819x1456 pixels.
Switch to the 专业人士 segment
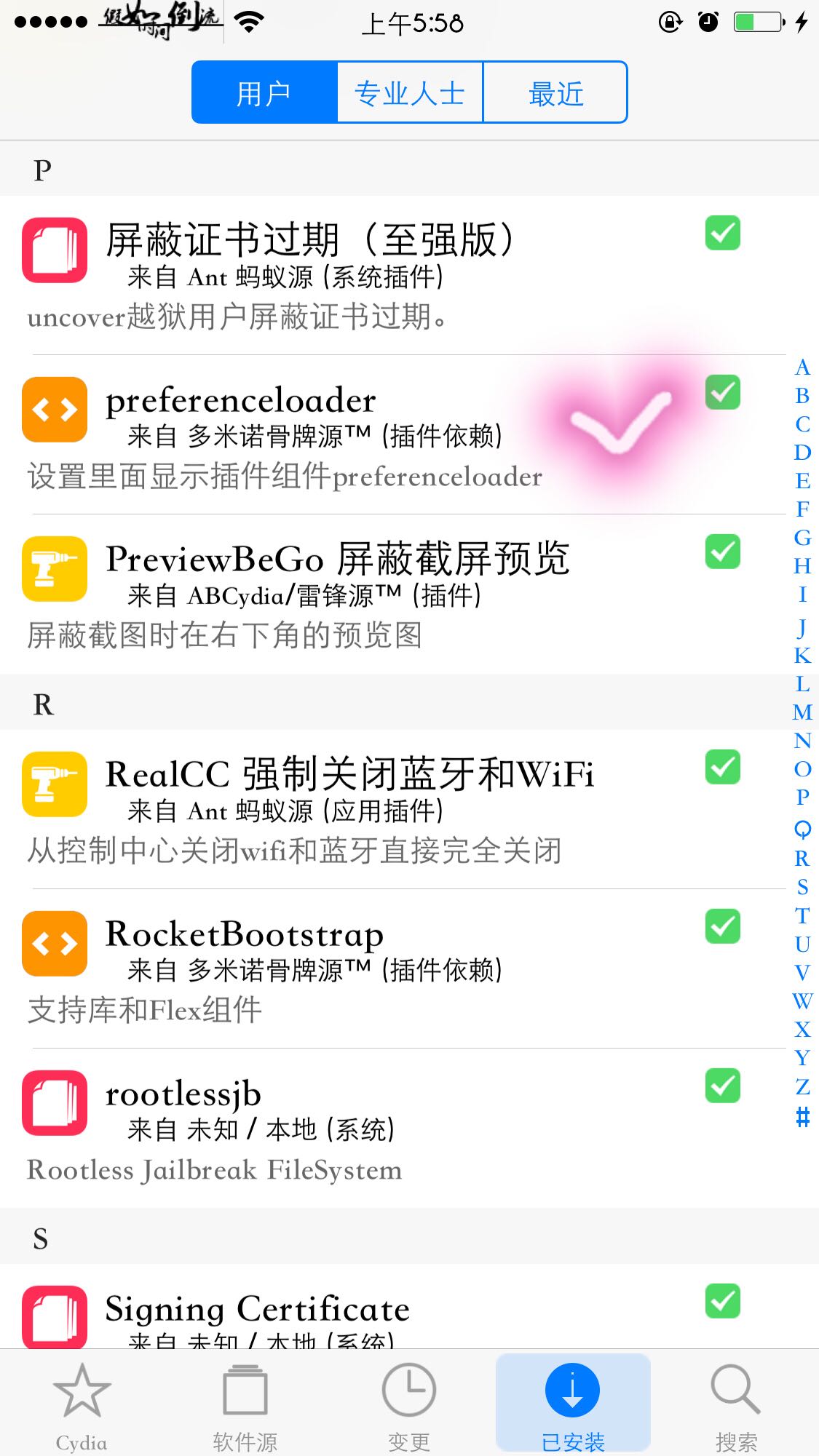pos(410,92)
